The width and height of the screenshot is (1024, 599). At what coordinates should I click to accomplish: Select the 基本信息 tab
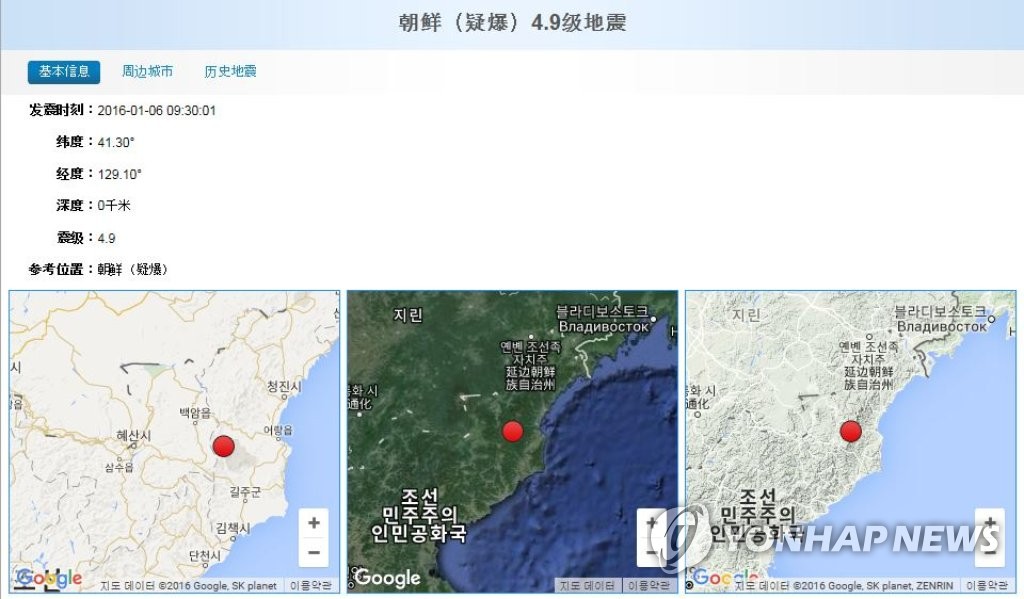coord(64,72)
